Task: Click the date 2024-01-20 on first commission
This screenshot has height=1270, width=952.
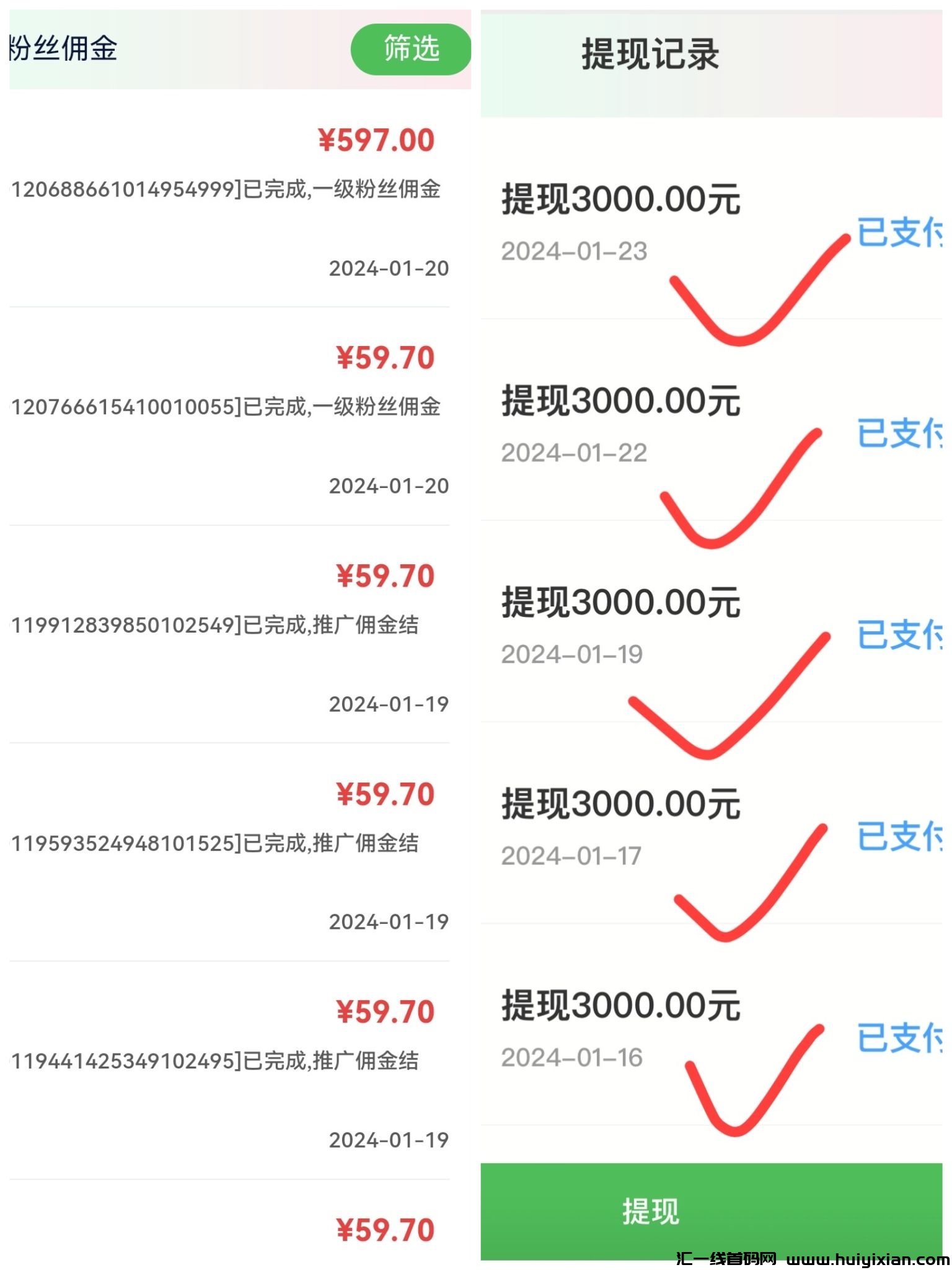Action: click(x=388, y=270)
